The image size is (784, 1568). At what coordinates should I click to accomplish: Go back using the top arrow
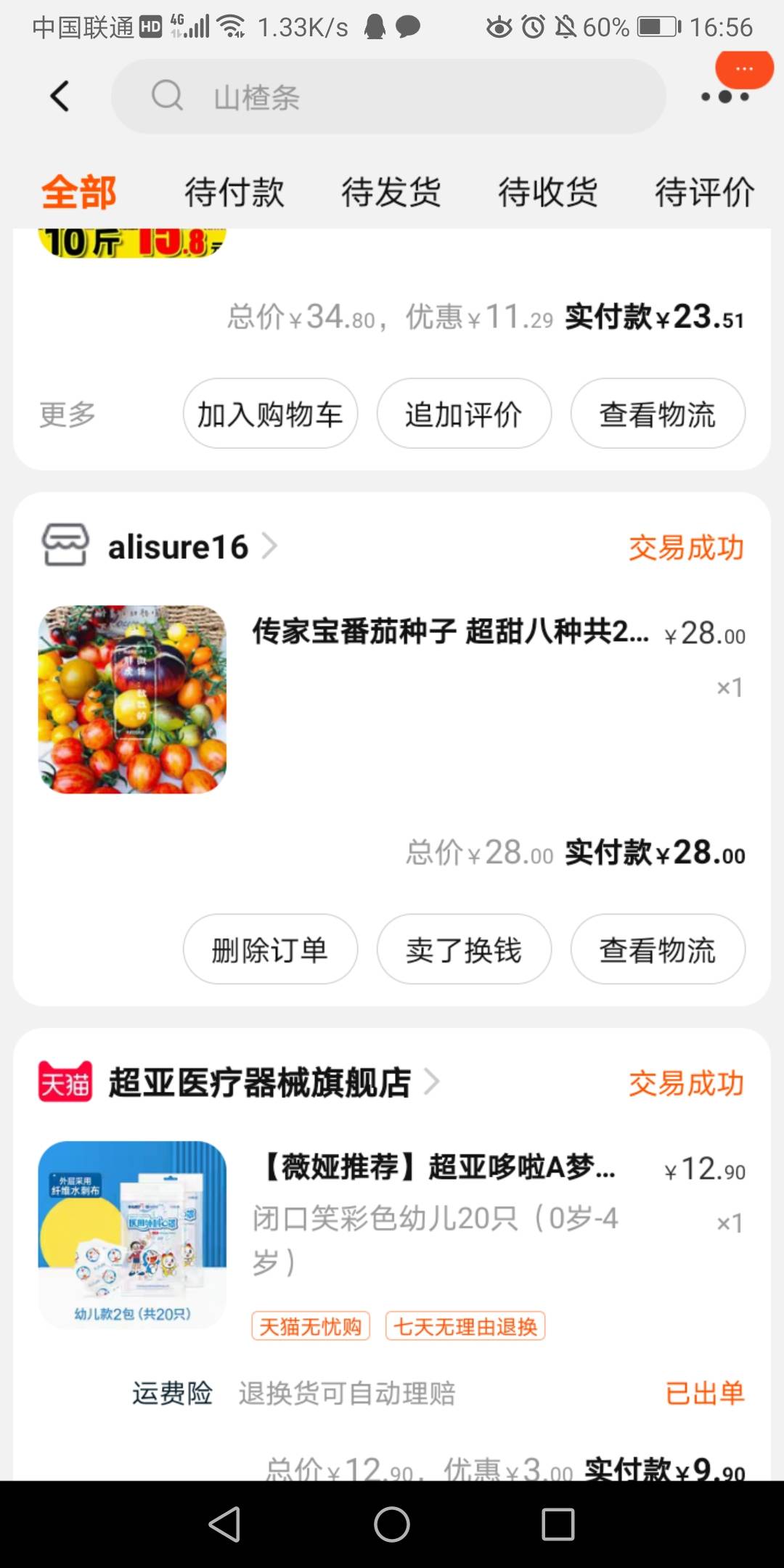pos(60,96)
